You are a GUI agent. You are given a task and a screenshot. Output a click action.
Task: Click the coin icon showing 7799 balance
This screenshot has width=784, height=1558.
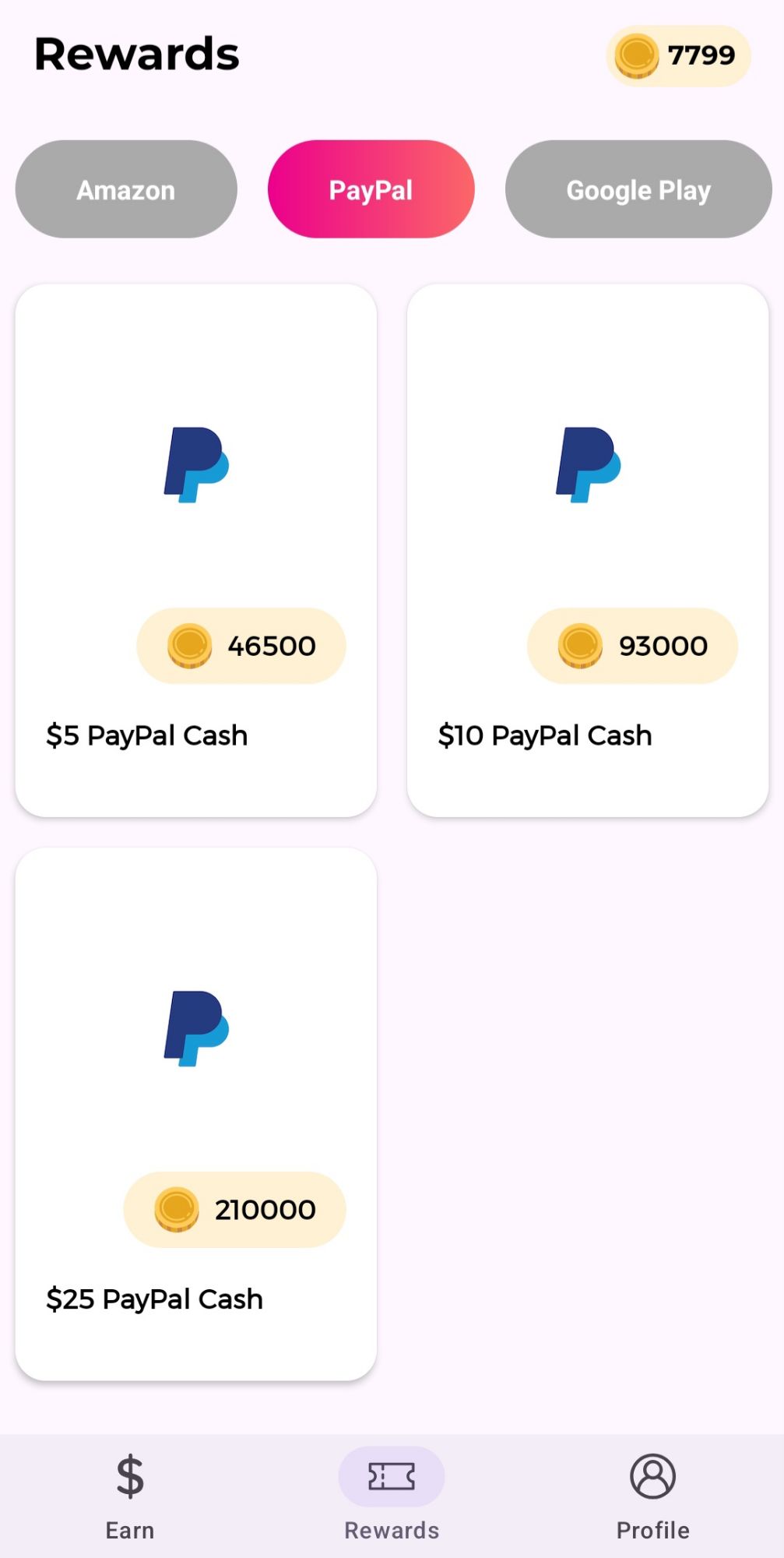tap(638, 55)
